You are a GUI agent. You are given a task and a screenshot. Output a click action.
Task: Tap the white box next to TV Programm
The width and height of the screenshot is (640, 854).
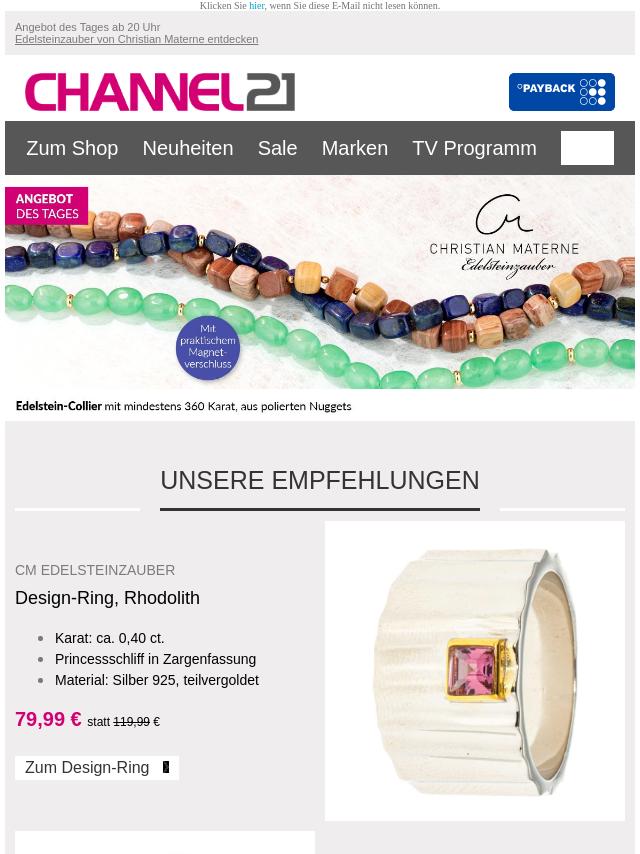pyautogui.click(x=587, y=148)
